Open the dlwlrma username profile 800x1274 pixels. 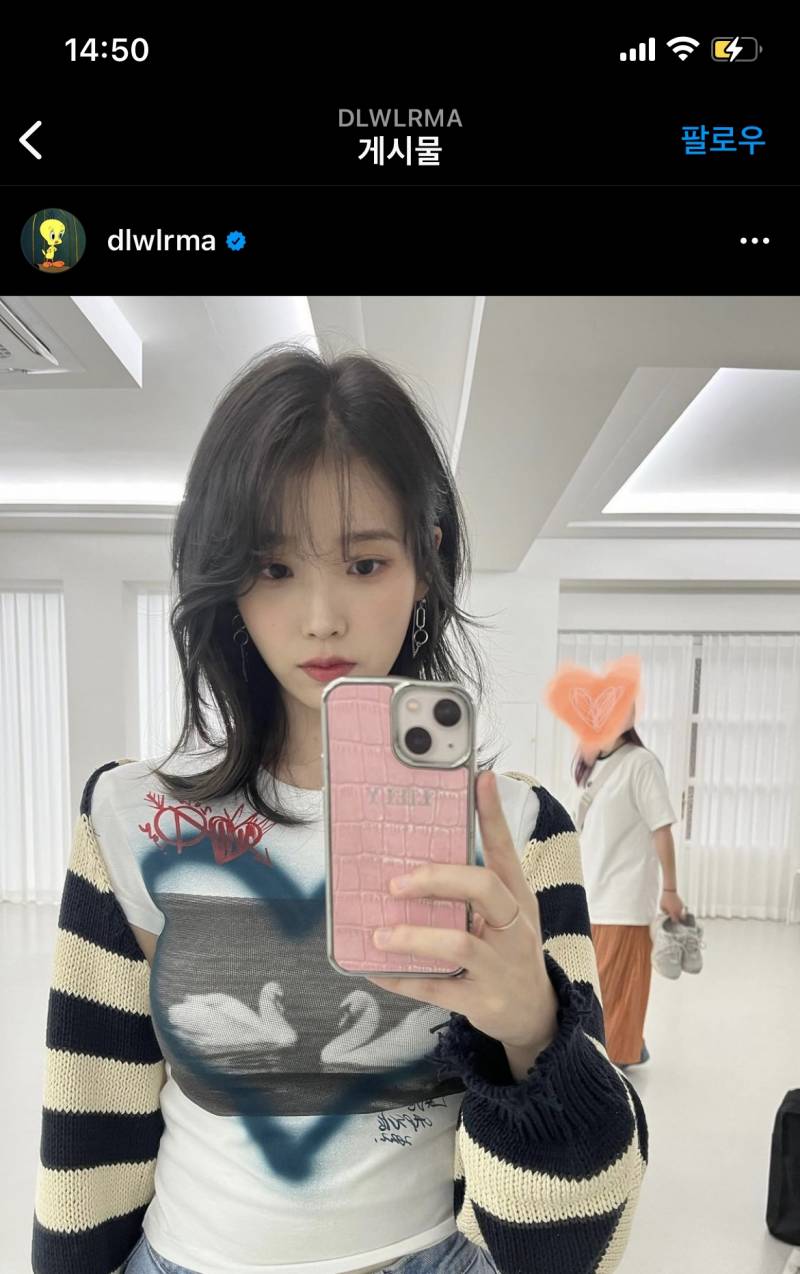(x=161, y=241)
